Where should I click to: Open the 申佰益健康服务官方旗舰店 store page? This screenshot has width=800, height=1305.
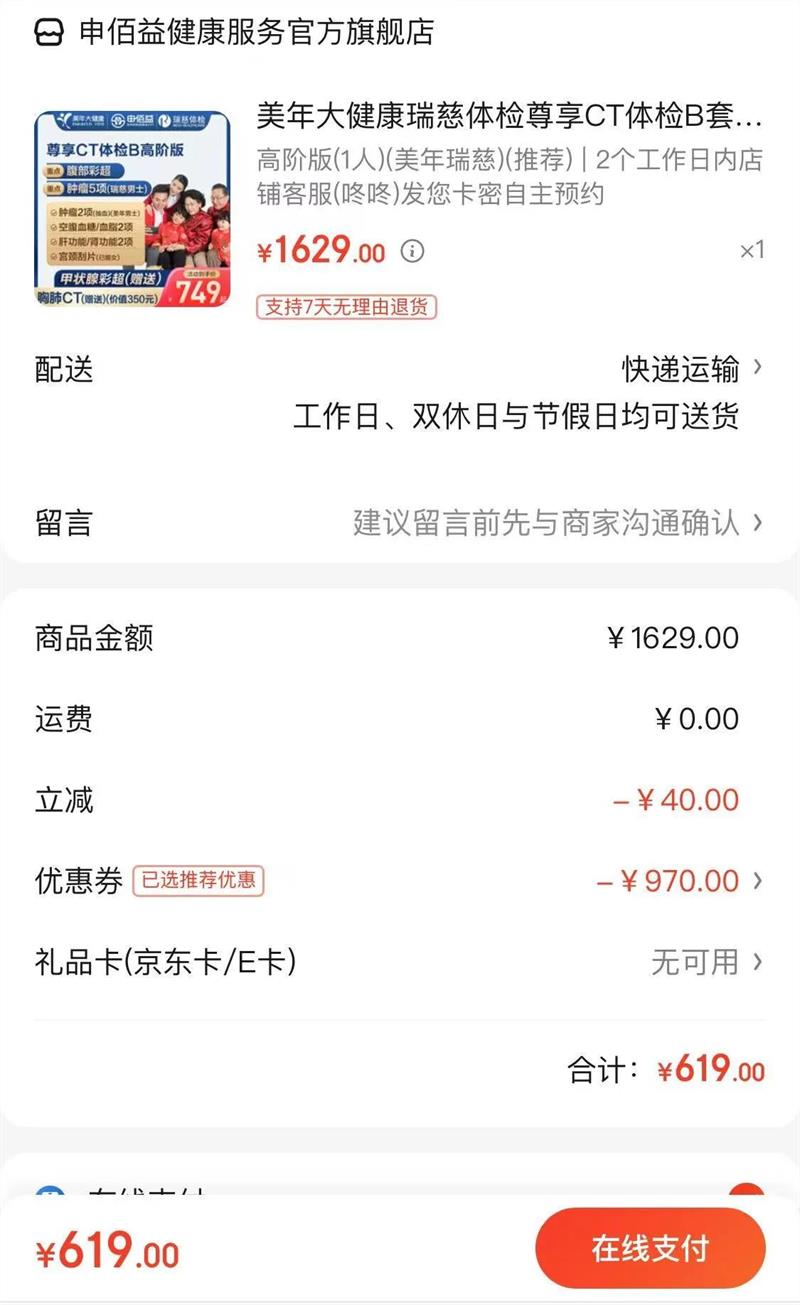click(x=255, y=32)
